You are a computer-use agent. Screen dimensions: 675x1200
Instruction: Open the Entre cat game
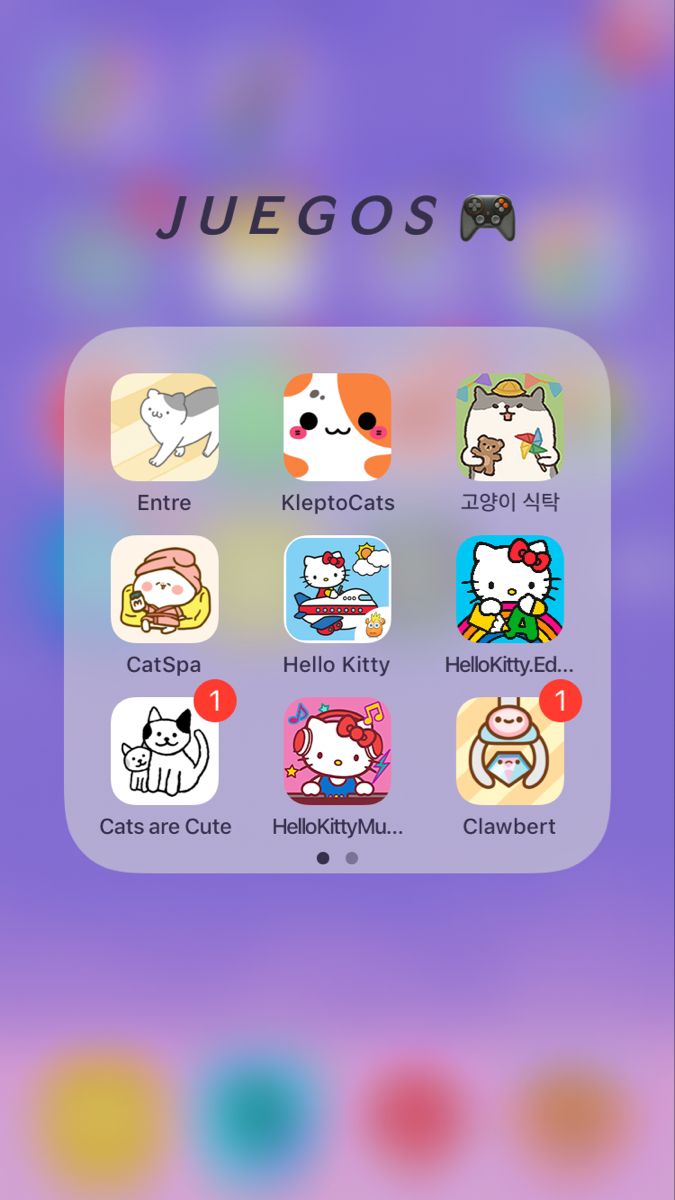(x=164, y=427)
